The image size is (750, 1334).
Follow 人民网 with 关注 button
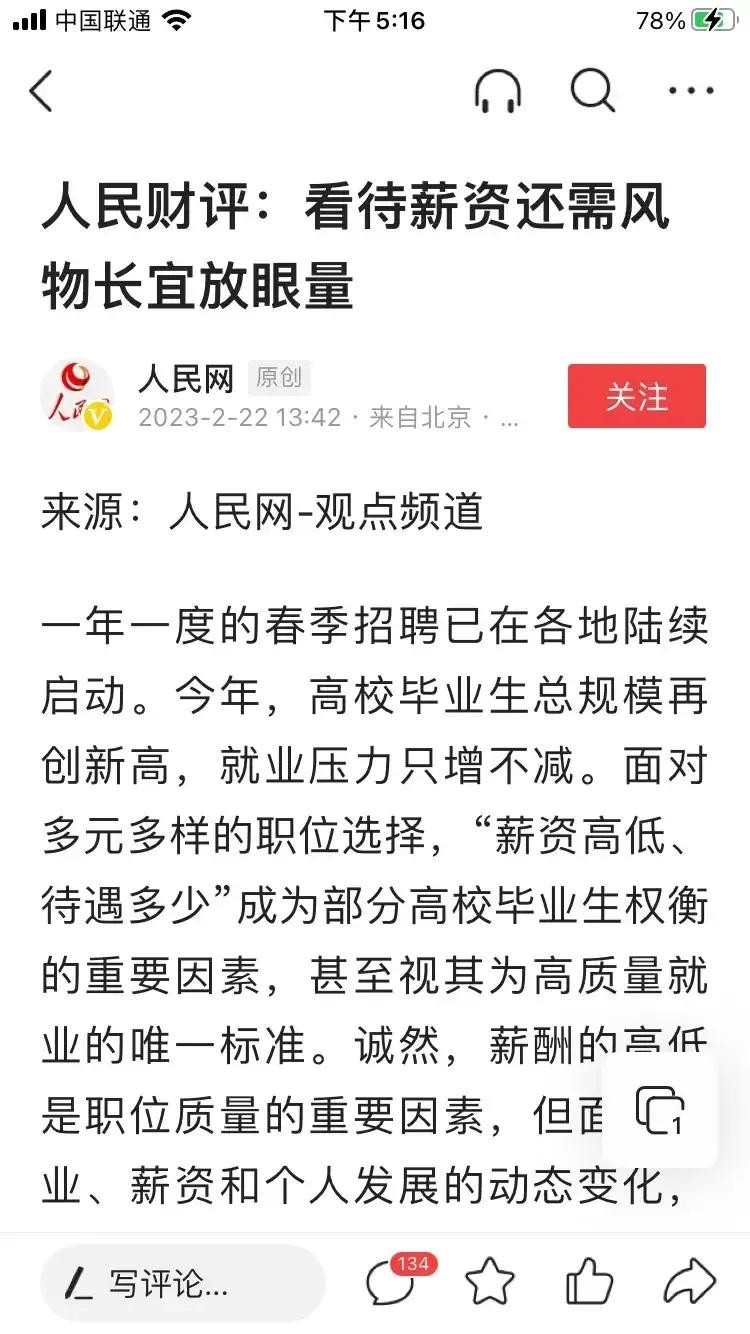tap(636, 396)
